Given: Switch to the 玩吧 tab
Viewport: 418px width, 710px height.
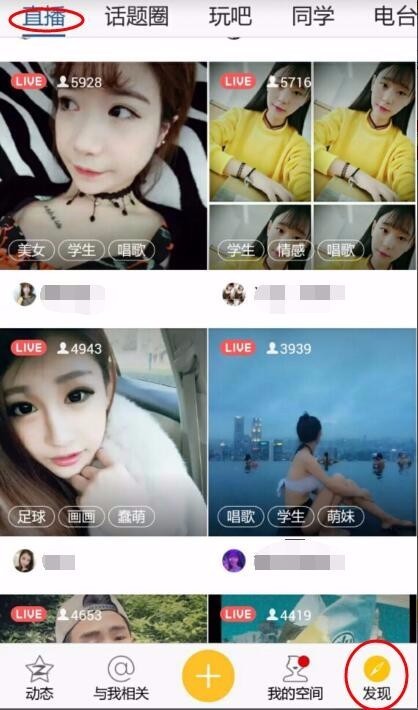Looking at the screenshot, I should (x=230, y=17).
